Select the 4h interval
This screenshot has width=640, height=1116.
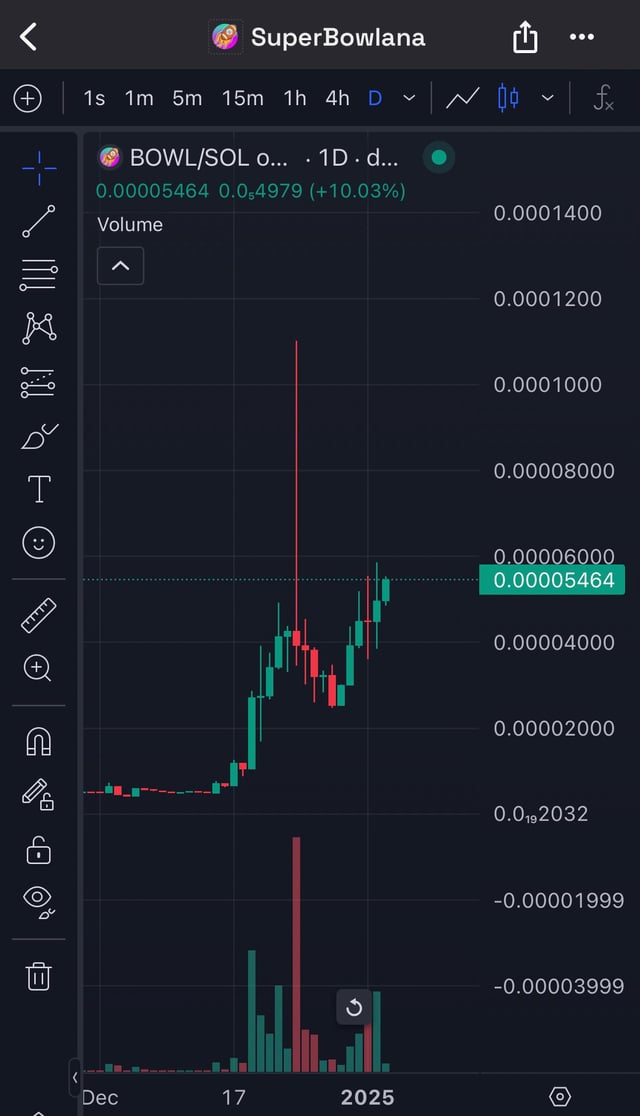pos(337,98)
